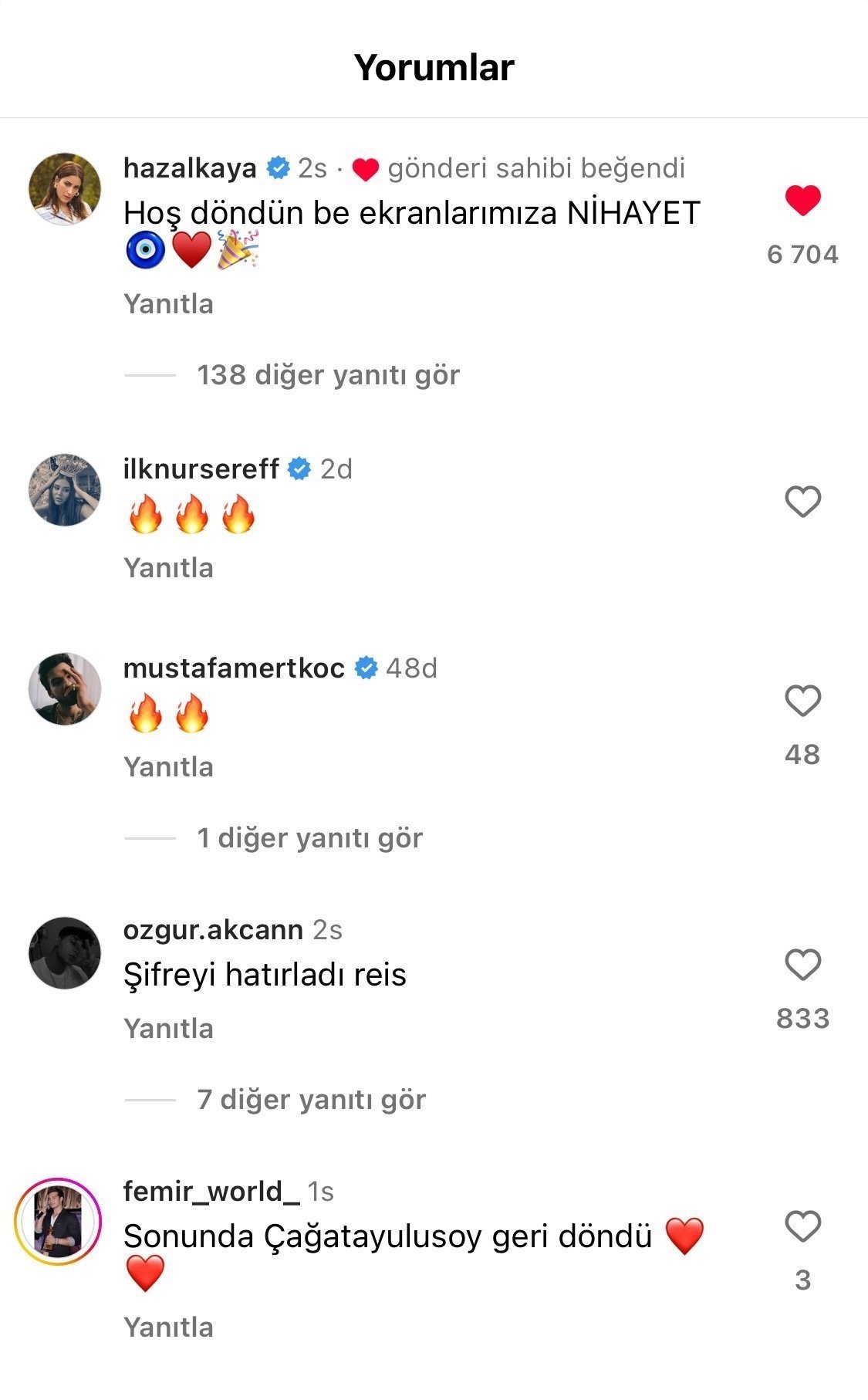868x1400 pixels.
Task: Open hazalkaya's profile picture
Action: (x=65, y=189)
